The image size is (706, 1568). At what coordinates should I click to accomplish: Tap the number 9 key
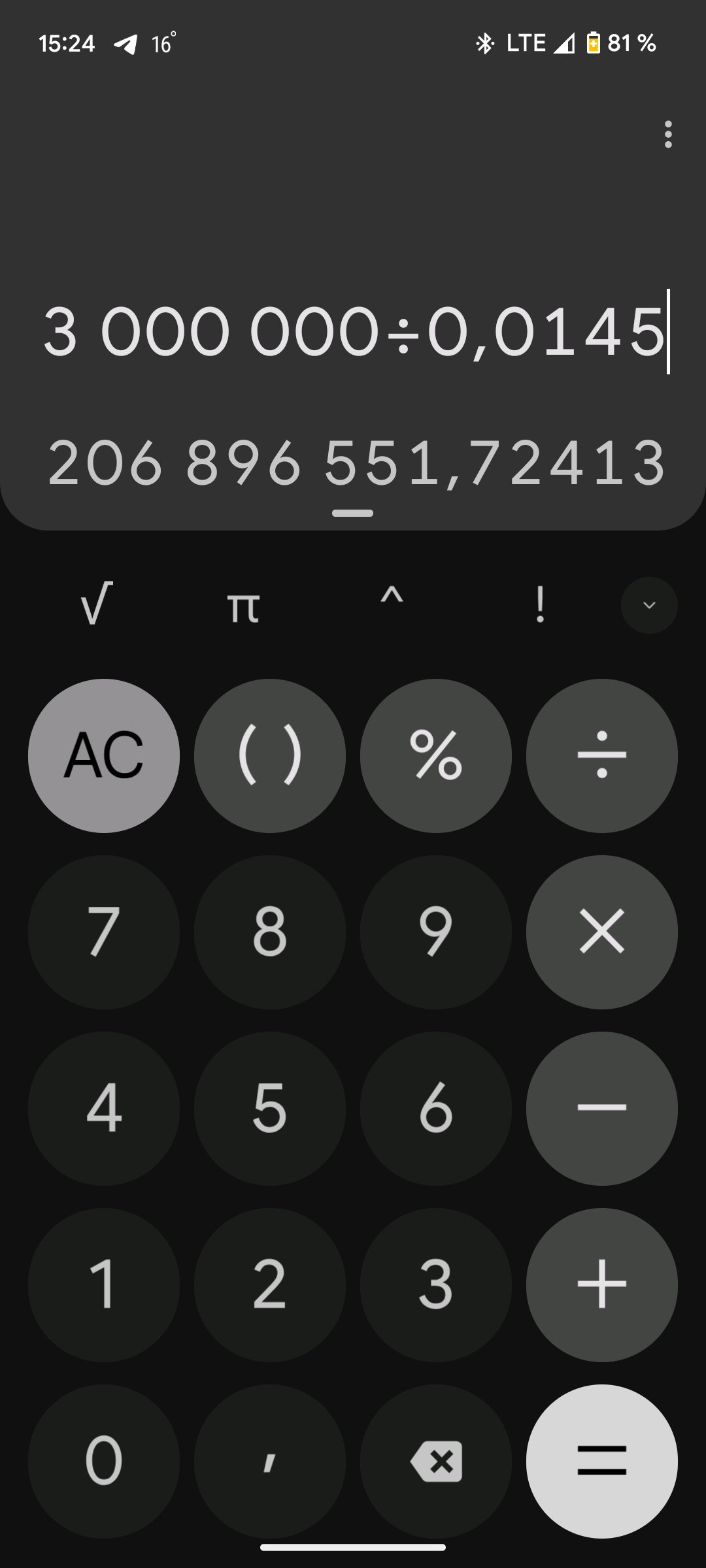point(436,932)
